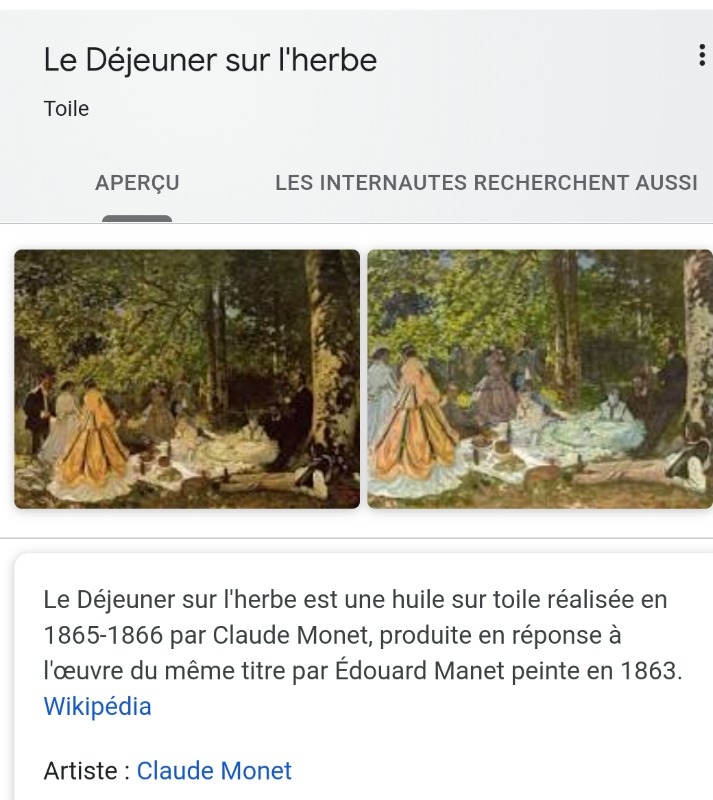The width and height of the screenshot is (713, 800).
Task: Open the first darker painting image
Action: coord(187,379)
